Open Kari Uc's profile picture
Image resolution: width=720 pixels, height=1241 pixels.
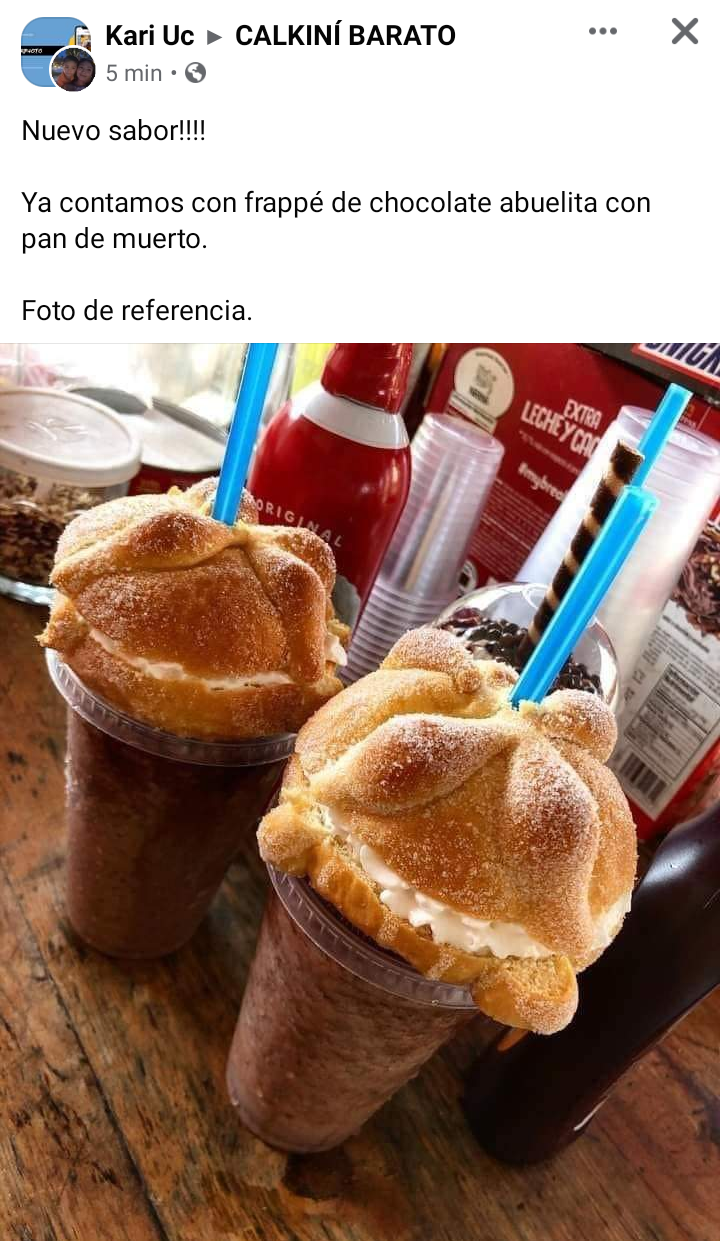pos(72,69)
